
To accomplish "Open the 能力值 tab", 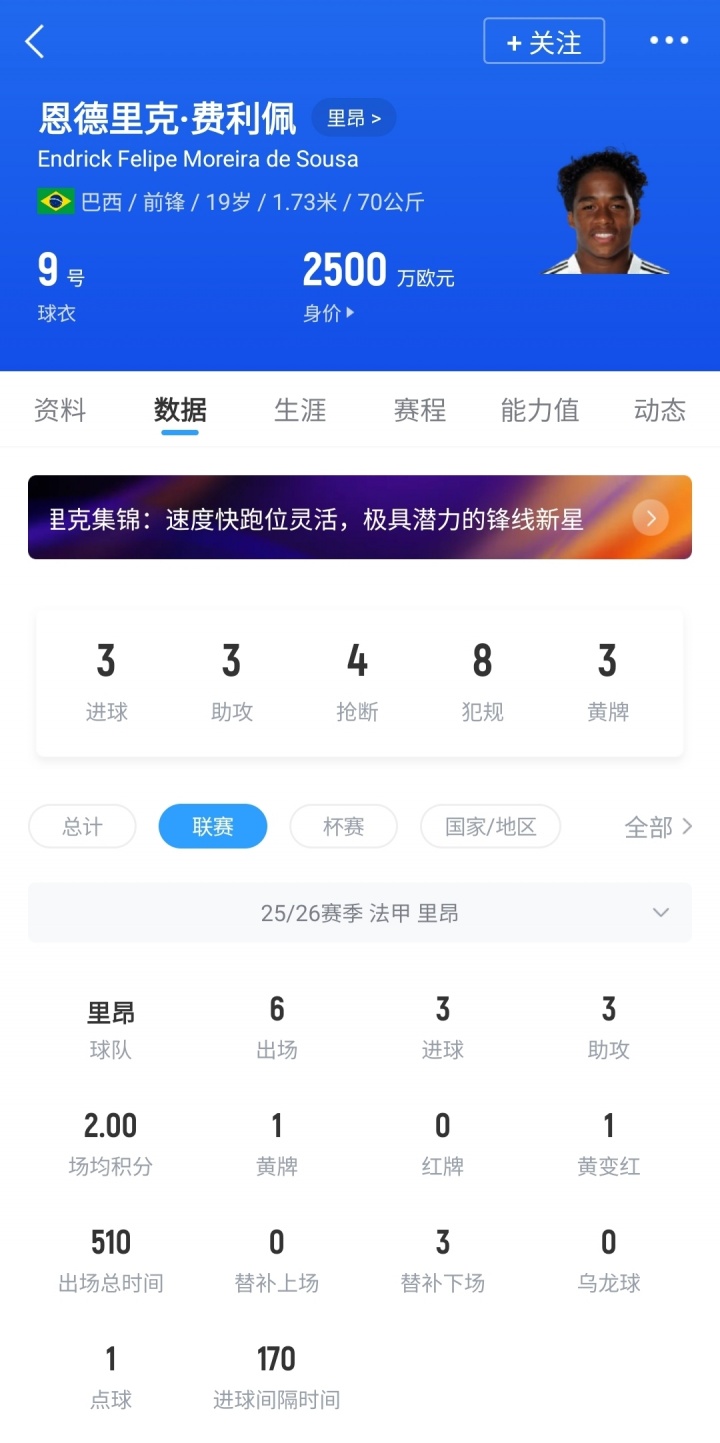I will click(539, 410).
